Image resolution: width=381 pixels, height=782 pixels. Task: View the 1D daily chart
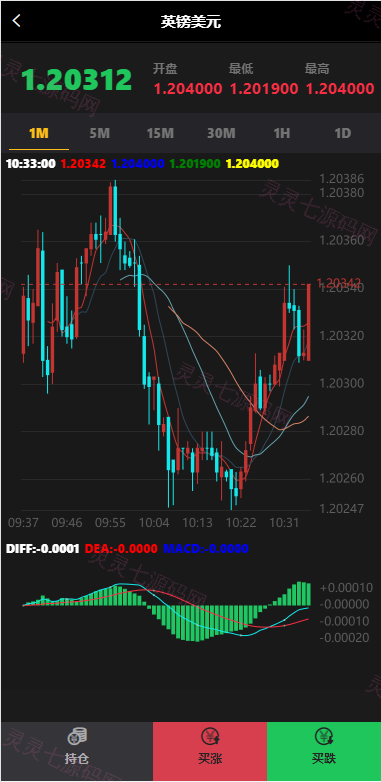click(x=343, y=133)
